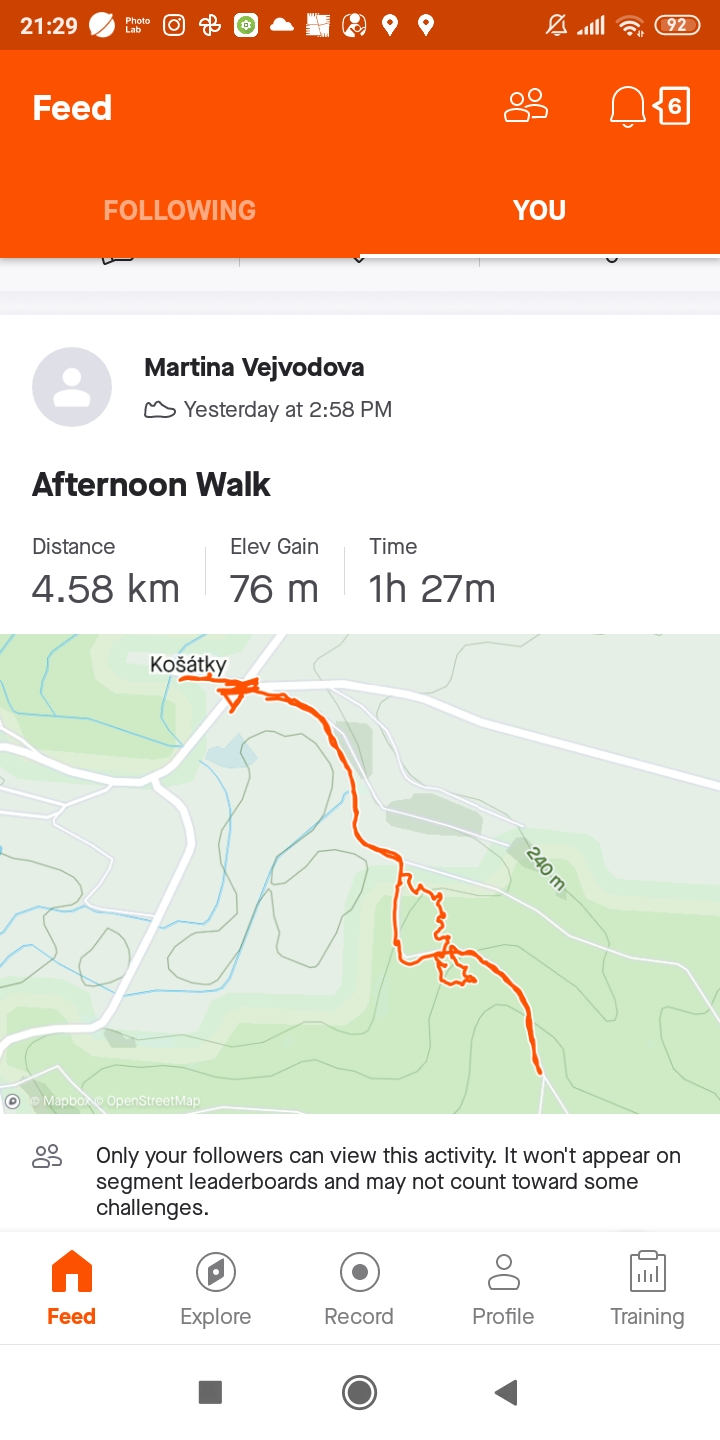View the Košátky route map
This screenshot has width=720, height=1440.
(360, 873)
